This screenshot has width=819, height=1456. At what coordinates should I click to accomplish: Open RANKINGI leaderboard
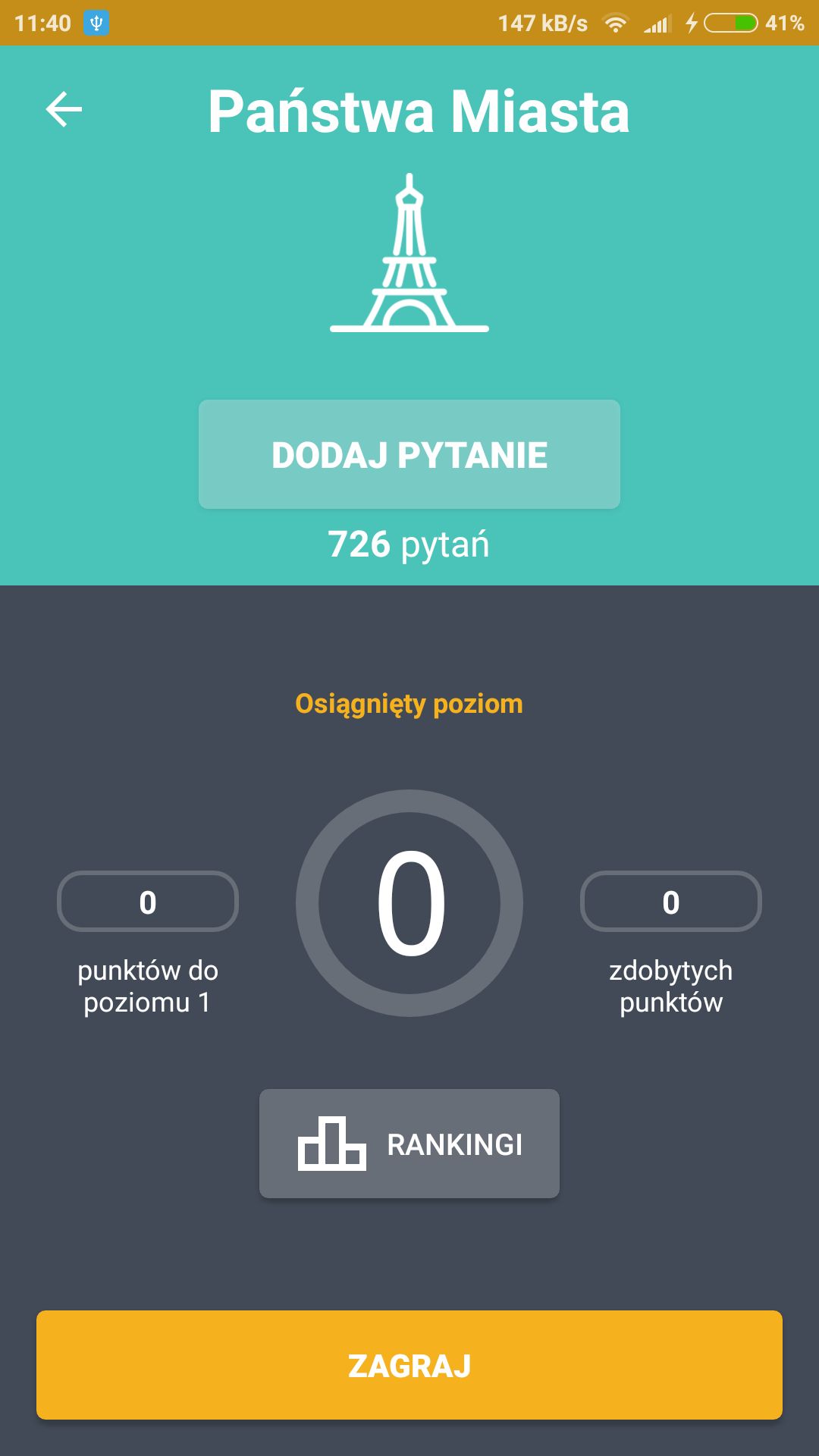[x=409, y=1144]
